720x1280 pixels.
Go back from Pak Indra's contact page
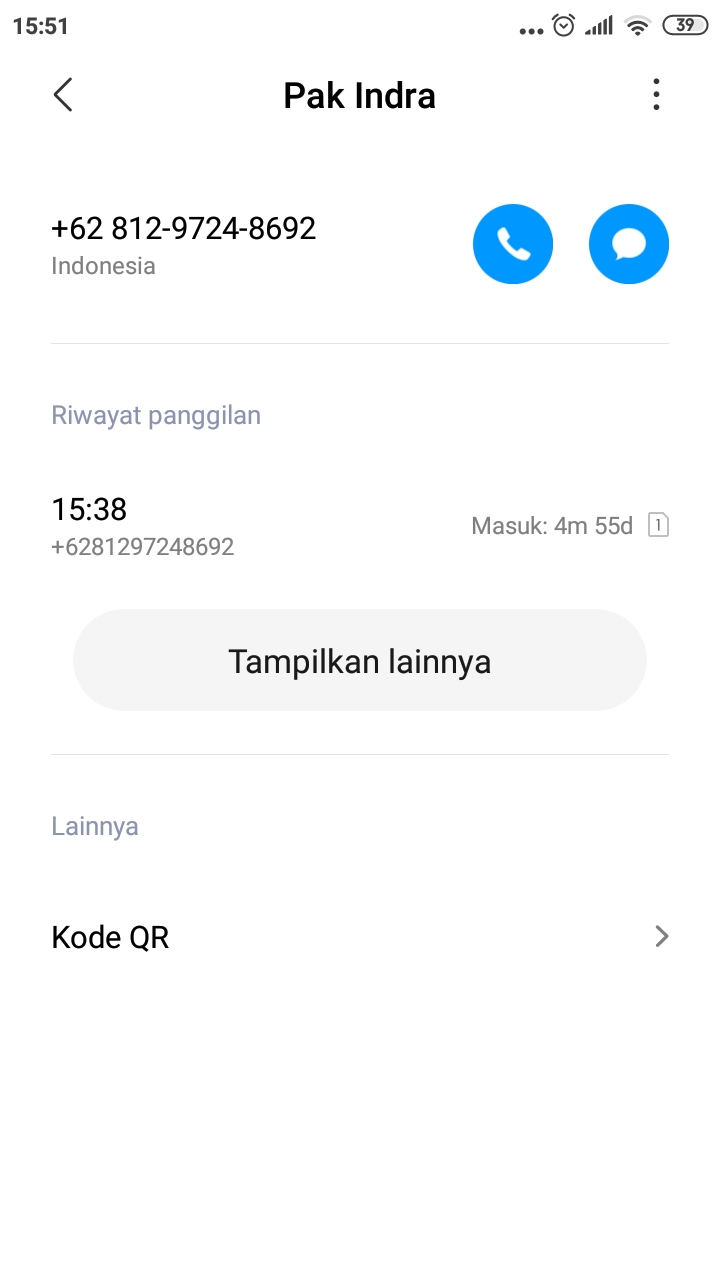(x=63, y=95)
